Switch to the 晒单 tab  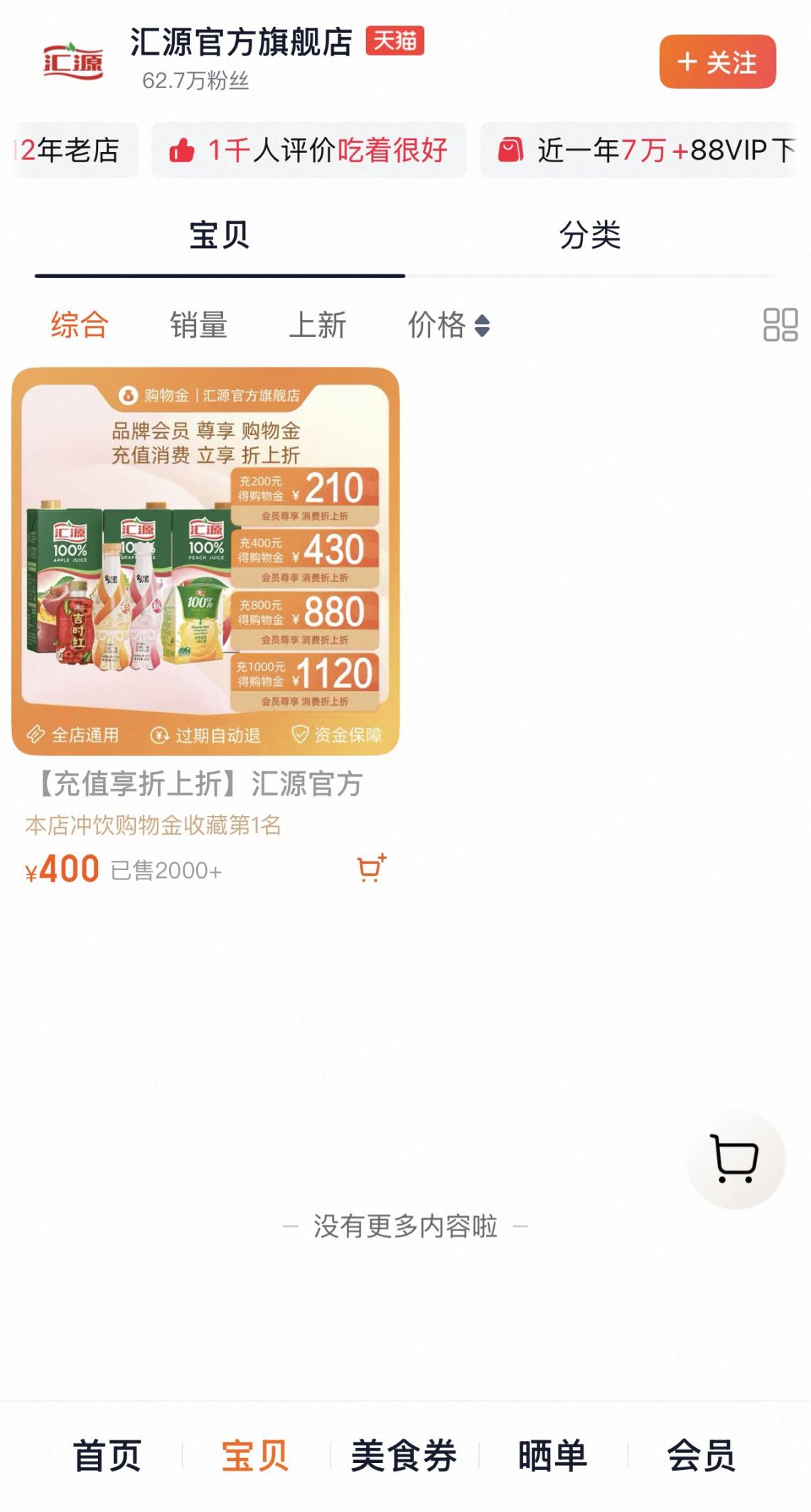point(552,1456)
